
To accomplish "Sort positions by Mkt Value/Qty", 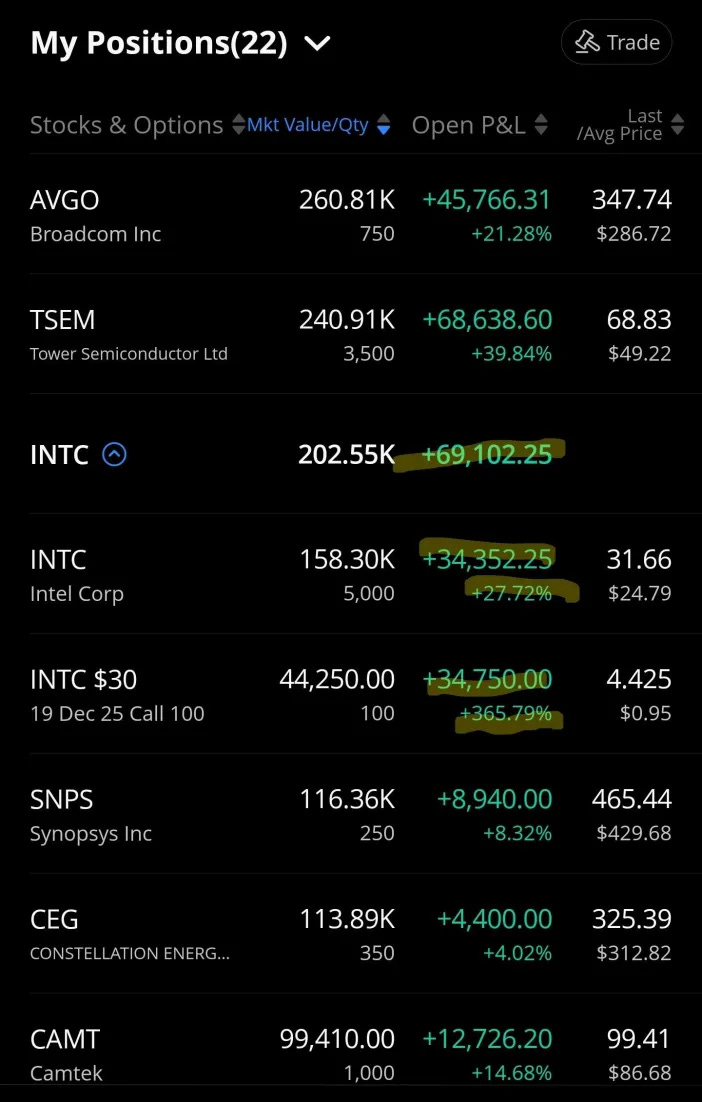I will pyautogui.click(x=318, y=126).
